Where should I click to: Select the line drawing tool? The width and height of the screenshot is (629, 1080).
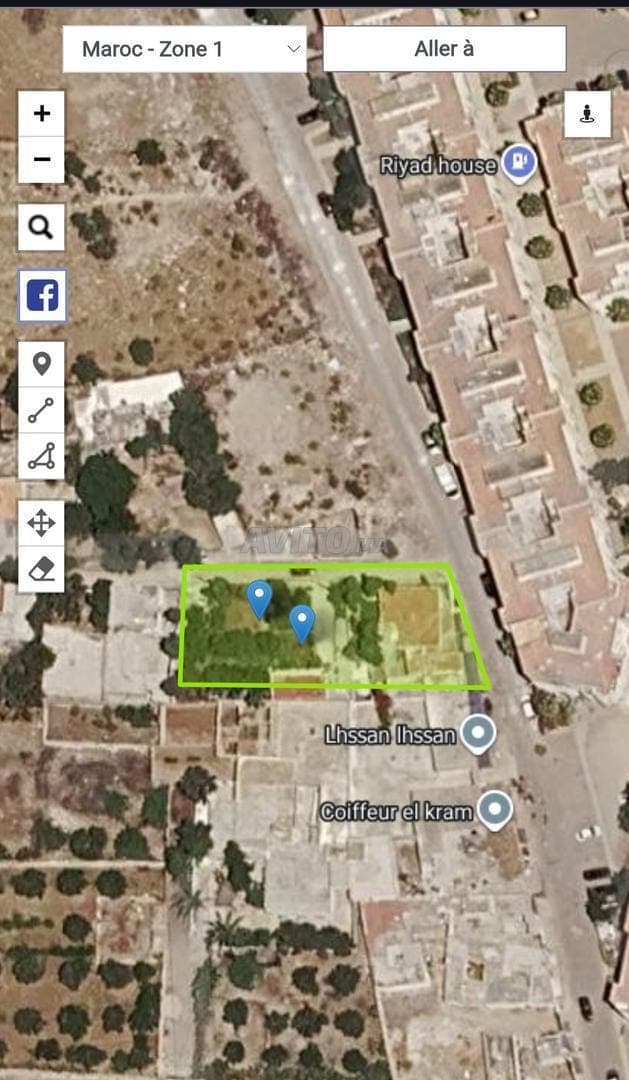point(41,410)
